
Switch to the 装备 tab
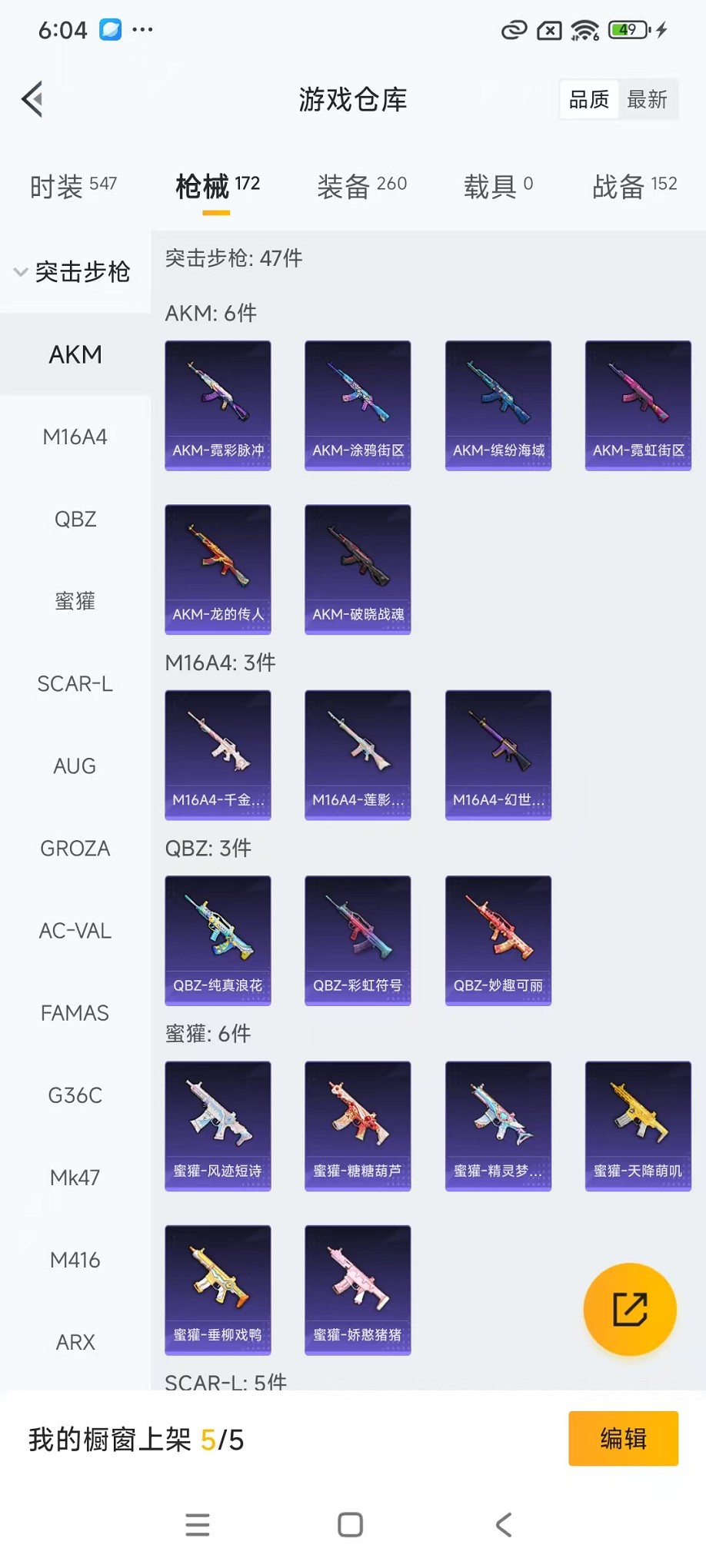361,186
